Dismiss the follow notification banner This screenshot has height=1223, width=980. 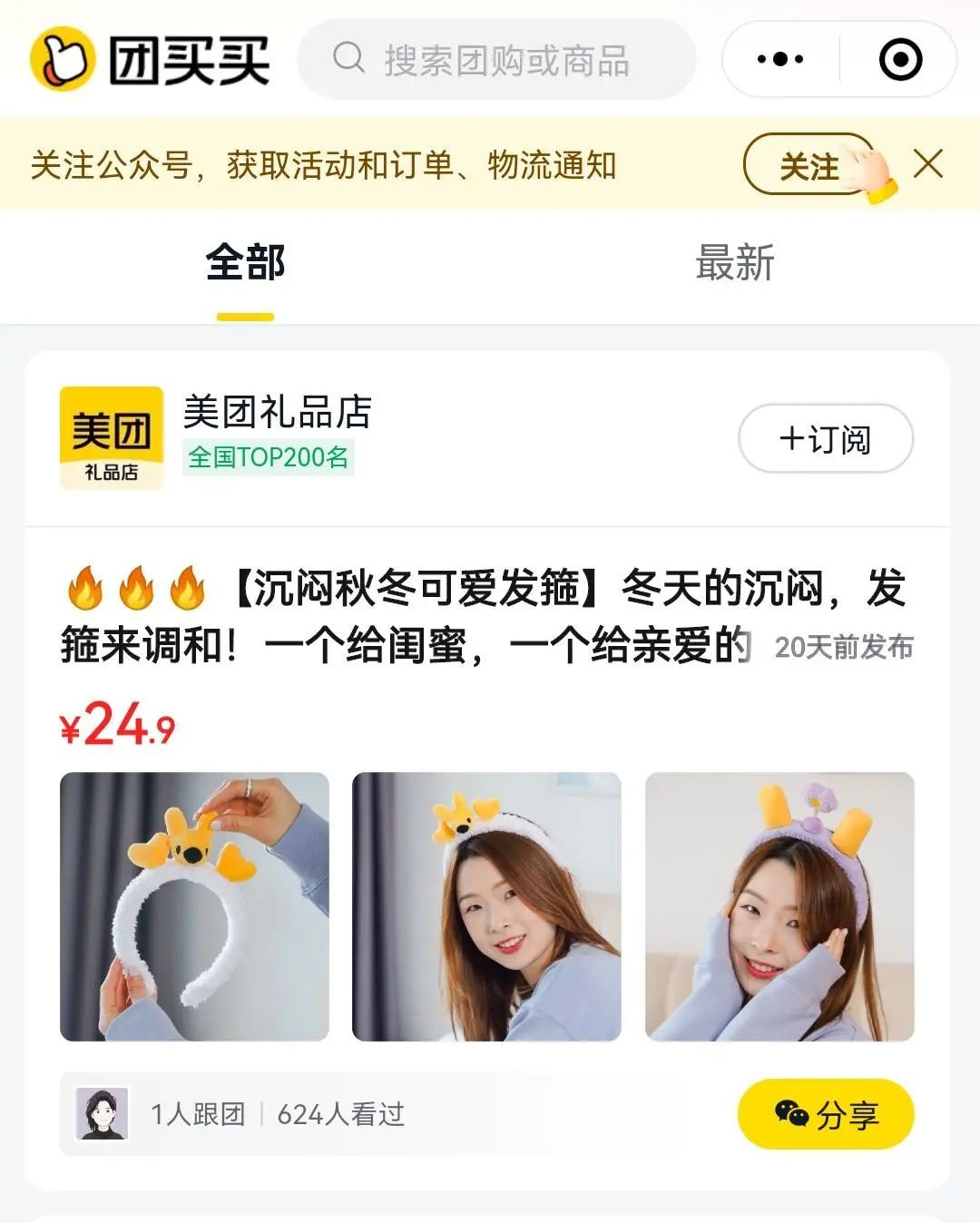tap(928, 165)
